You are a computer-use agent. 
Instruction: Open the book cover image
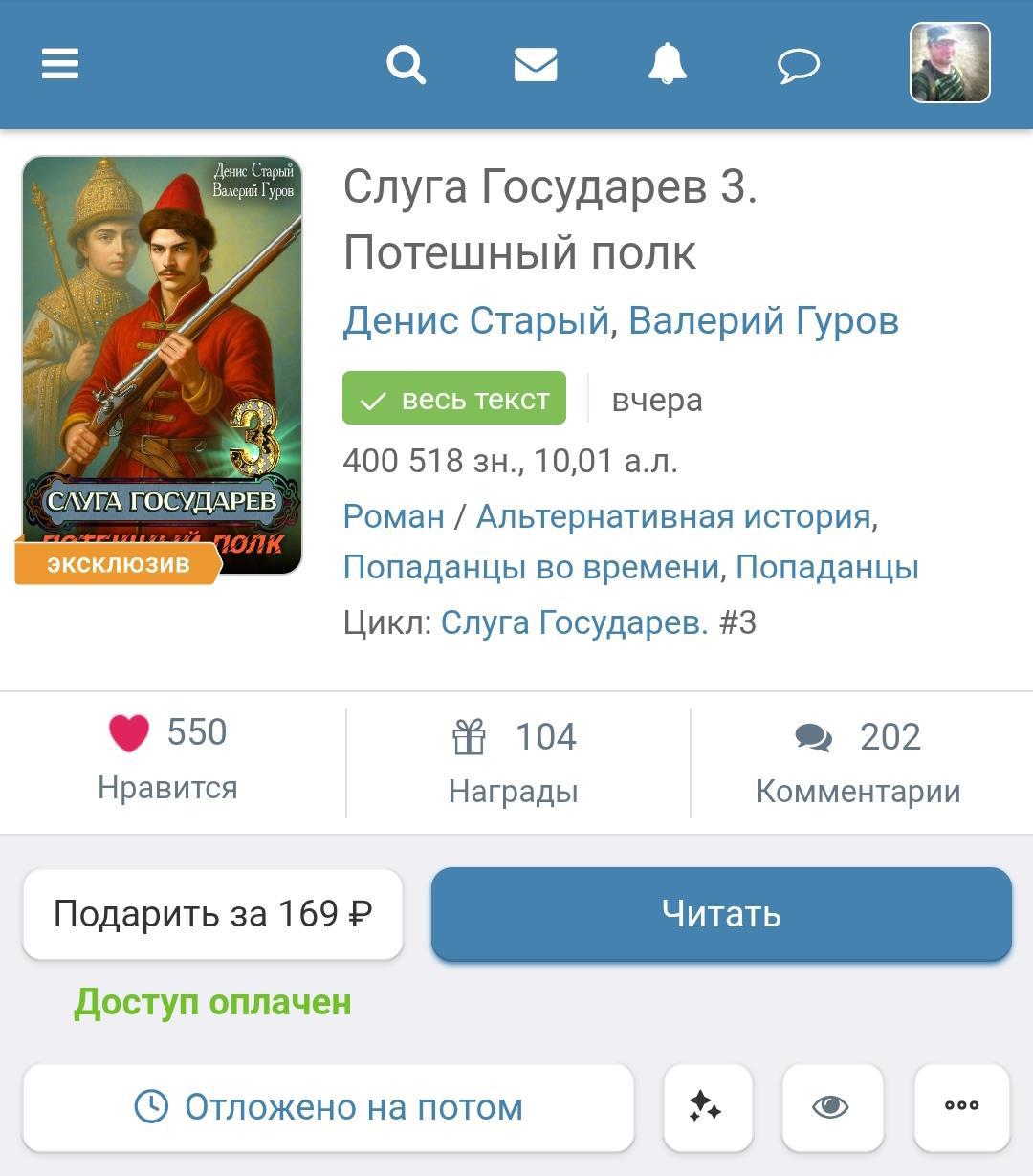coord(162,364)
